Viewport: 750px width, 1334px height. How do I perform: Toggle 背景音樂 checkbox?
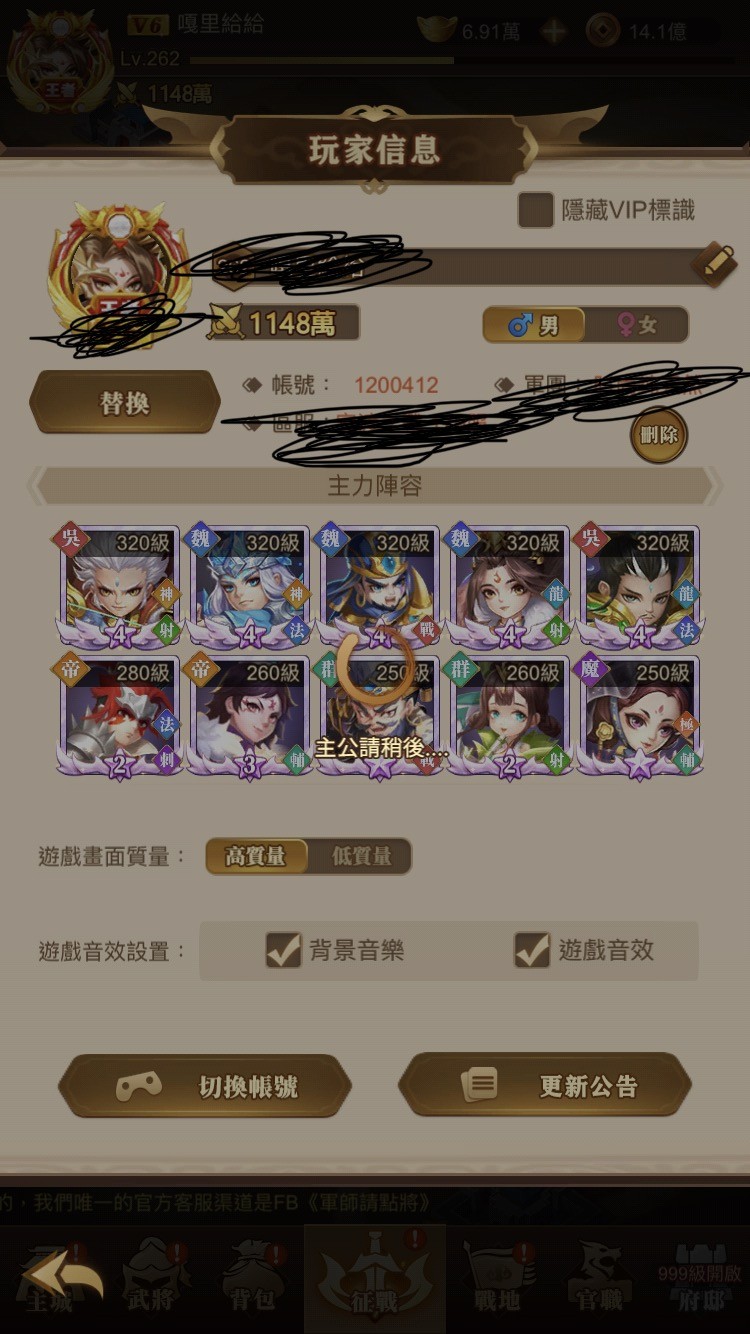[x=284, y=950]
